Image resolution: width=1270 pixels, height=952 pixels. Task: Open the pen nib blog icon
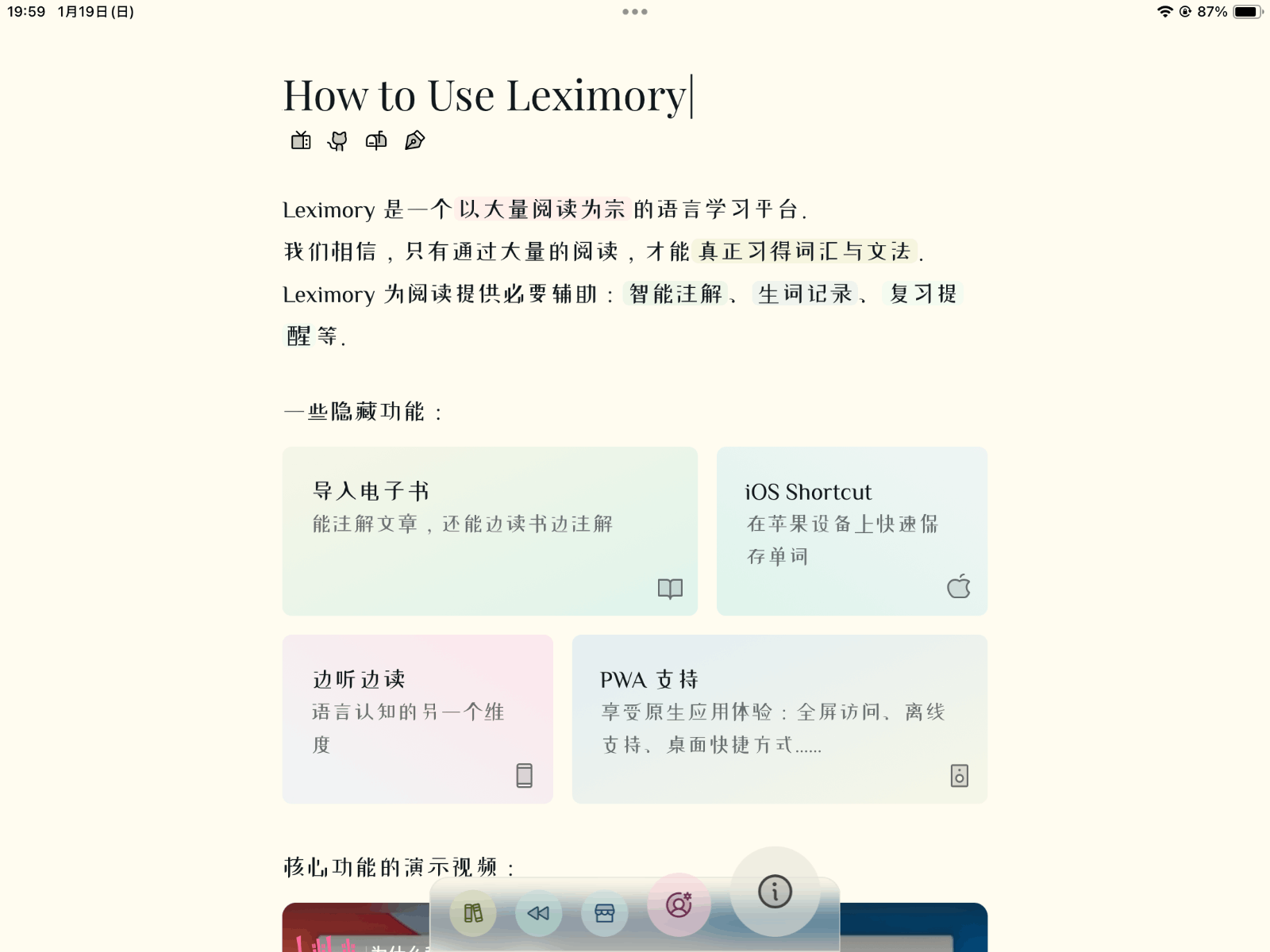pos(414,141)
